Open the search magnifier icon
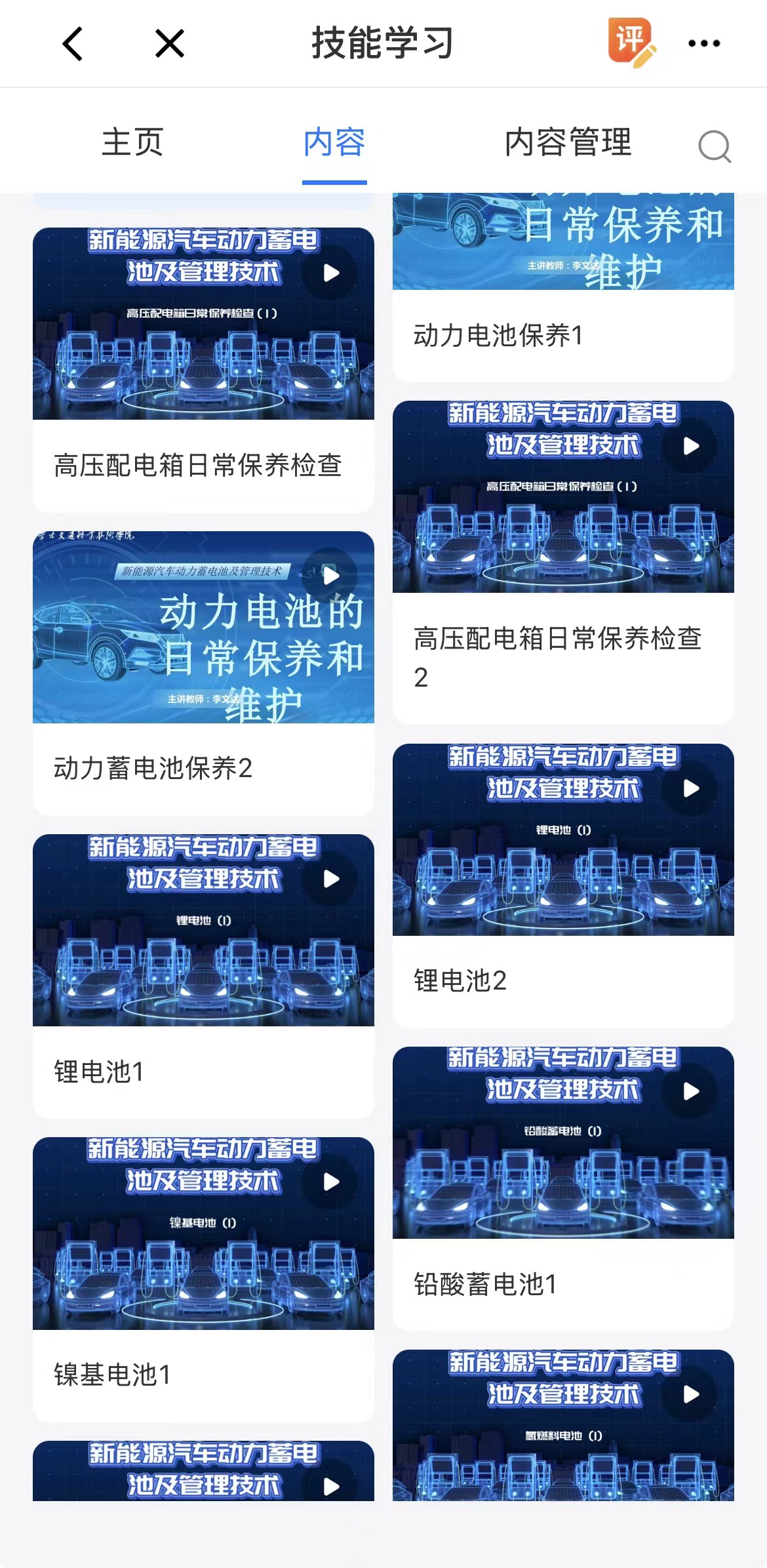This screenshot has height=1568, width=767. (714, 146)
